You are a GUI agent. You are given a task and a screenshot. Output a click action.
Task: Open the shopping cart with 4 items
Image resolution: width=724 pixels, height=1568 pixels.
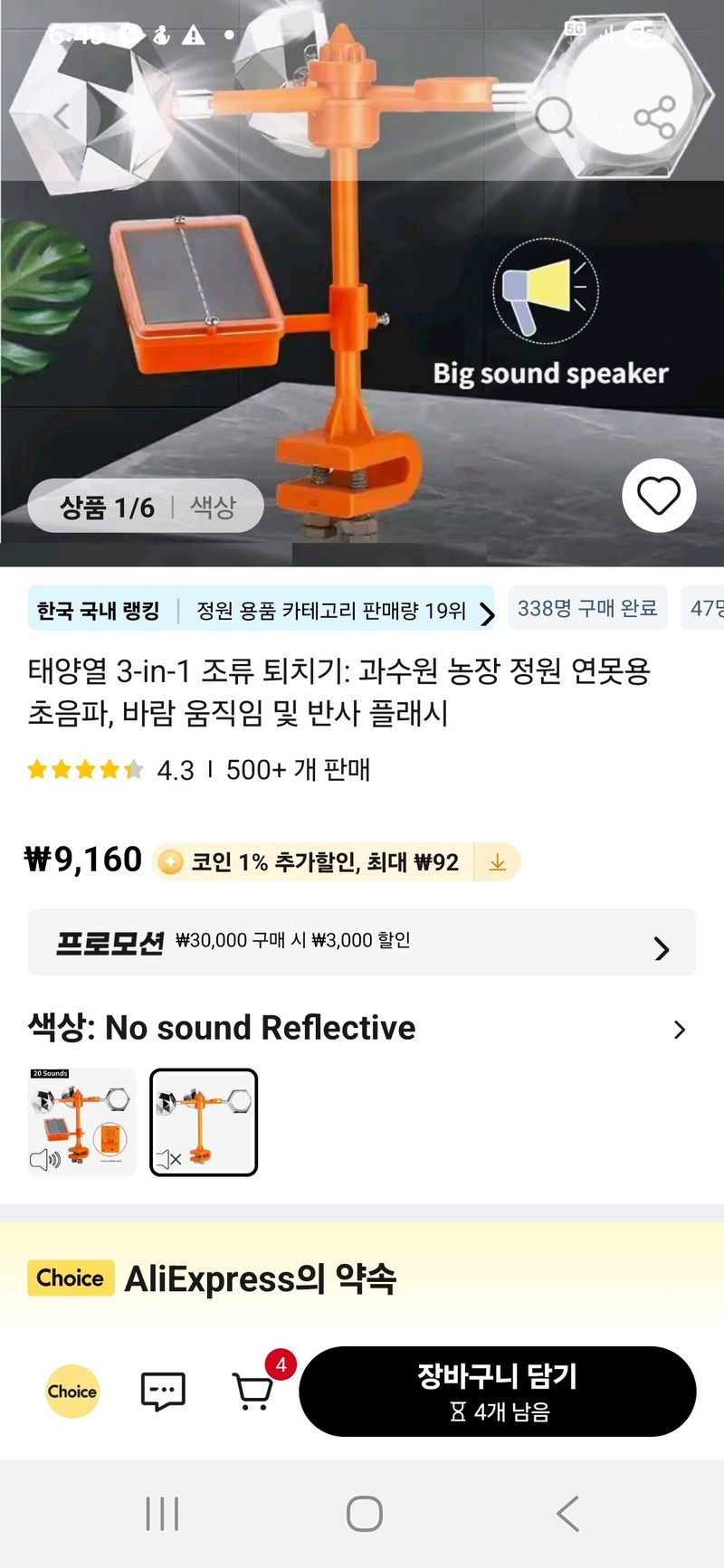253,1392
